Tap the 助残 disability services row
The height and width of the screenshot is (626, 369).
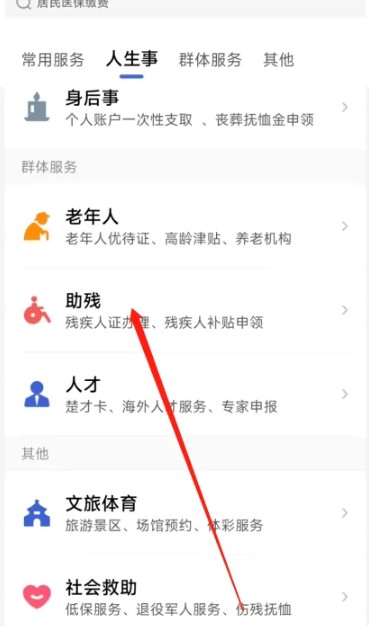184,310
